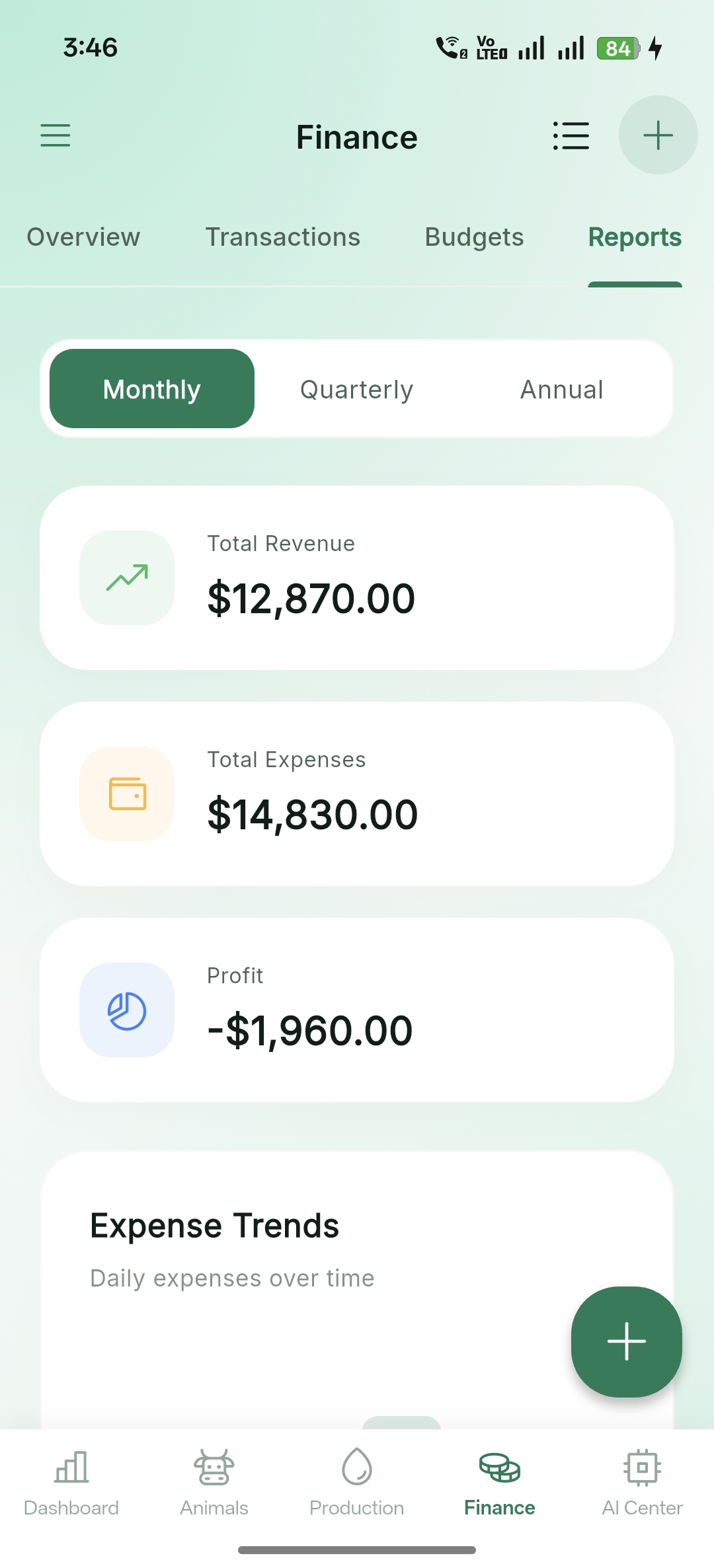Go to Dashboard in the bottom navigation
Image resolution: width=714 pixels, height=1568 pixels.
tap(71, 1481)
